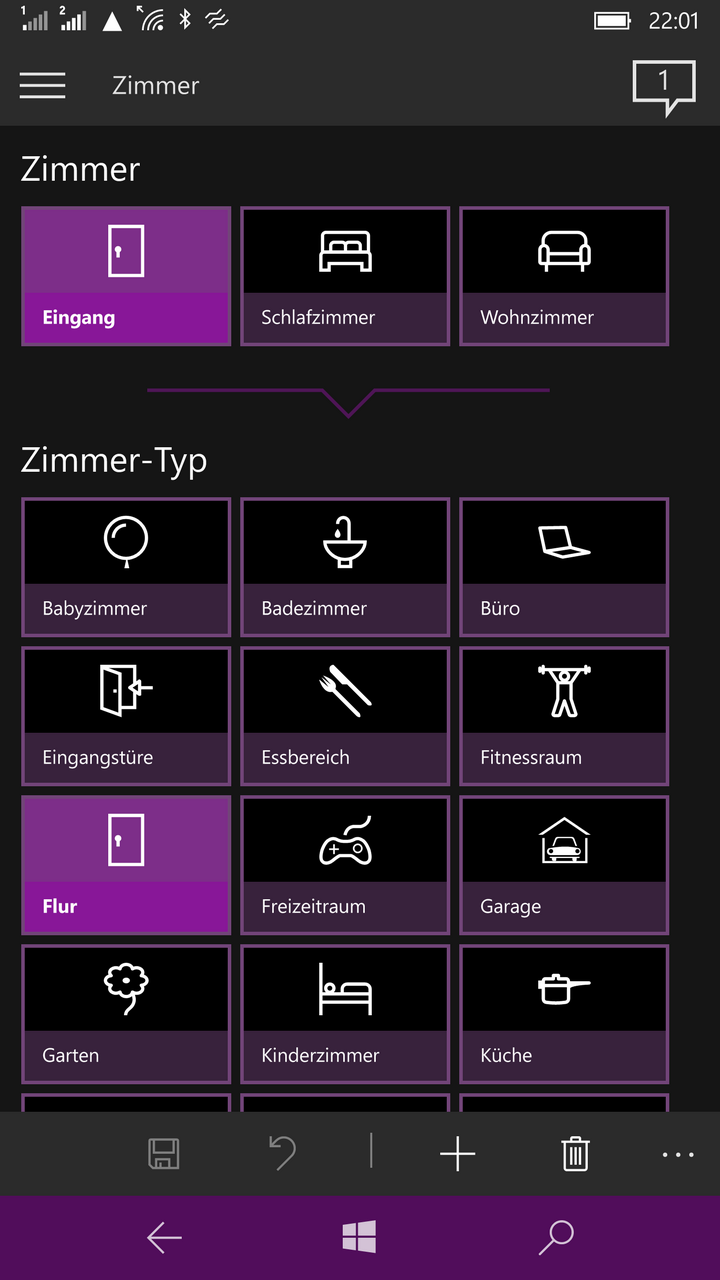Go back with the system back arrow
Viewport: 720px width, 1280px height.
[164, 1238]
